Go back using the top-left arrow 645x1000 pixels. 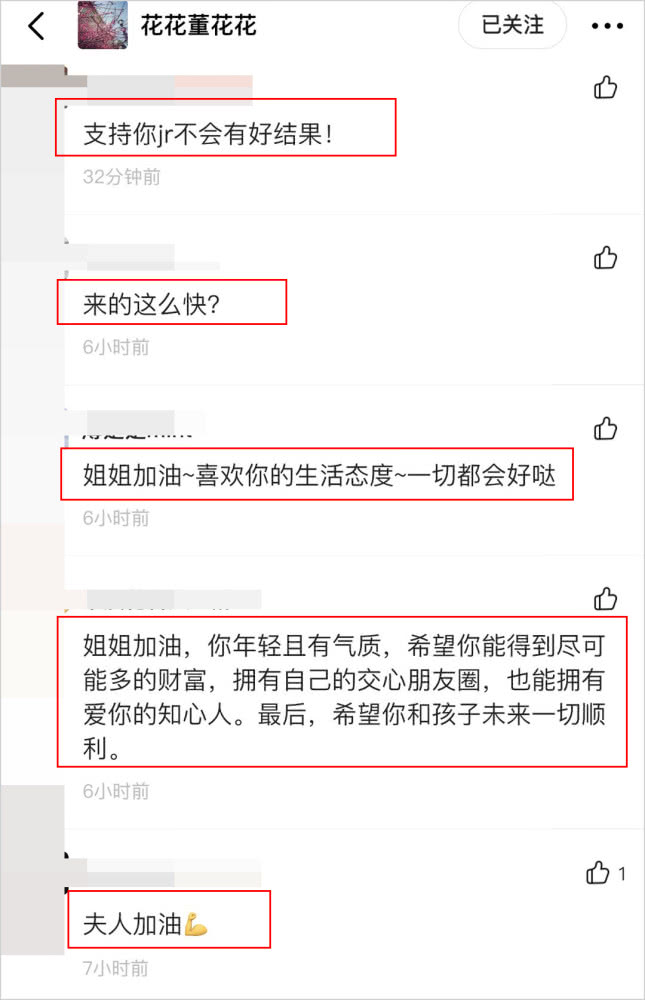tap(37, 26)
